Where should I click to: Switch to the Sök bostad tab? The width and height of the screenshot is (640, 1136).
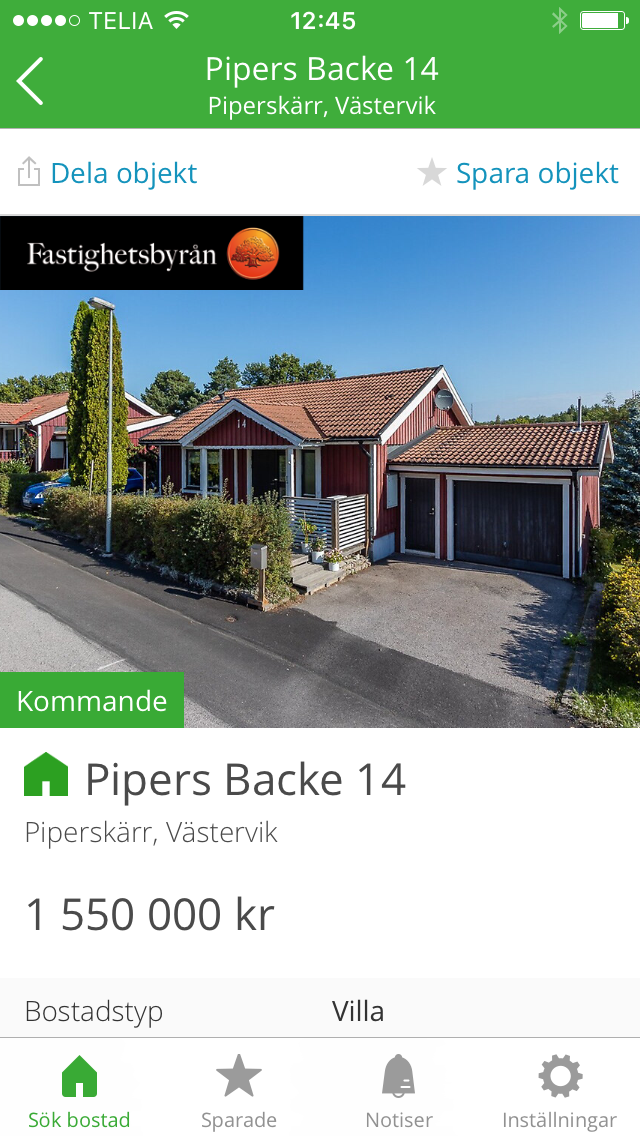coord(79,1092)
